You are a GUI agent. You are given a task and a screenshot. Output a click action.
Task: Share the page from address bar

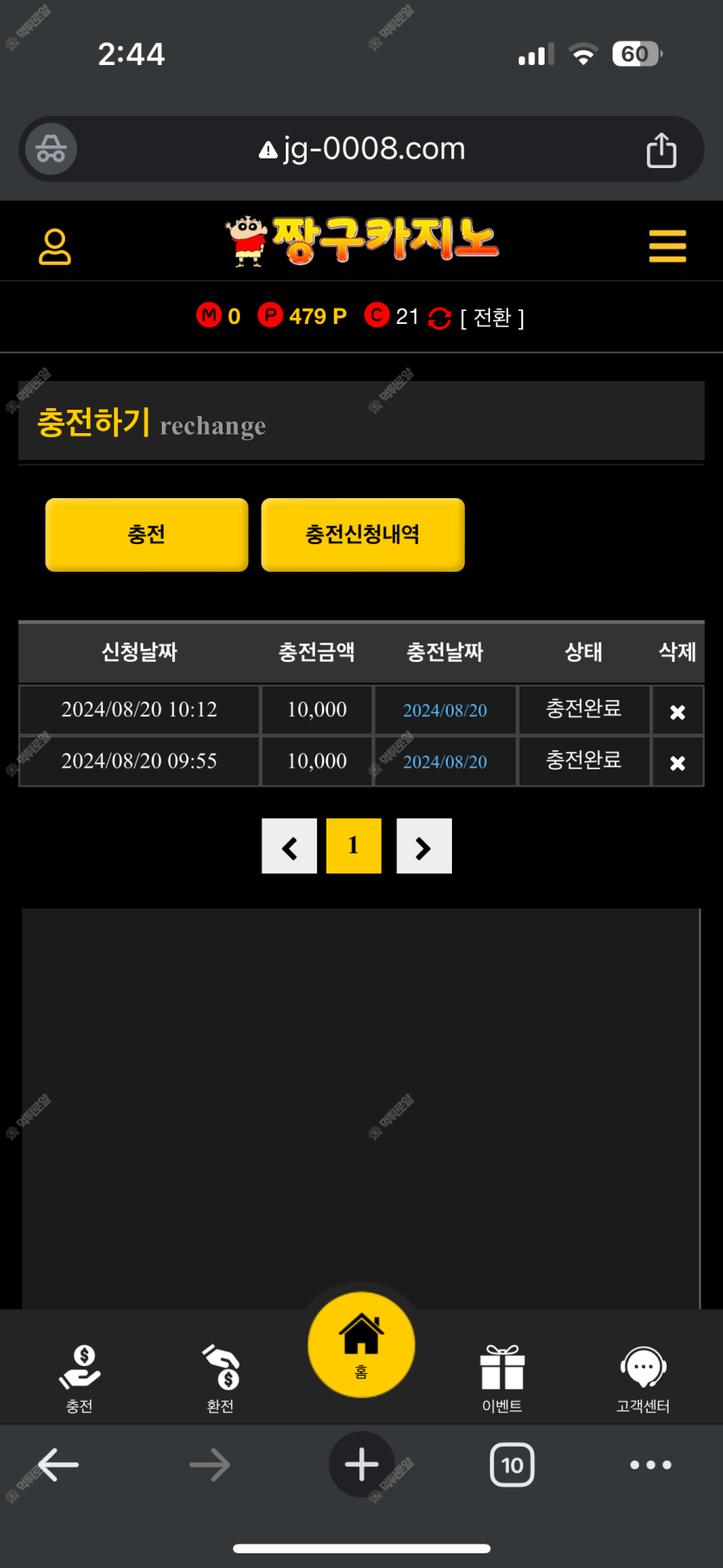662,150
